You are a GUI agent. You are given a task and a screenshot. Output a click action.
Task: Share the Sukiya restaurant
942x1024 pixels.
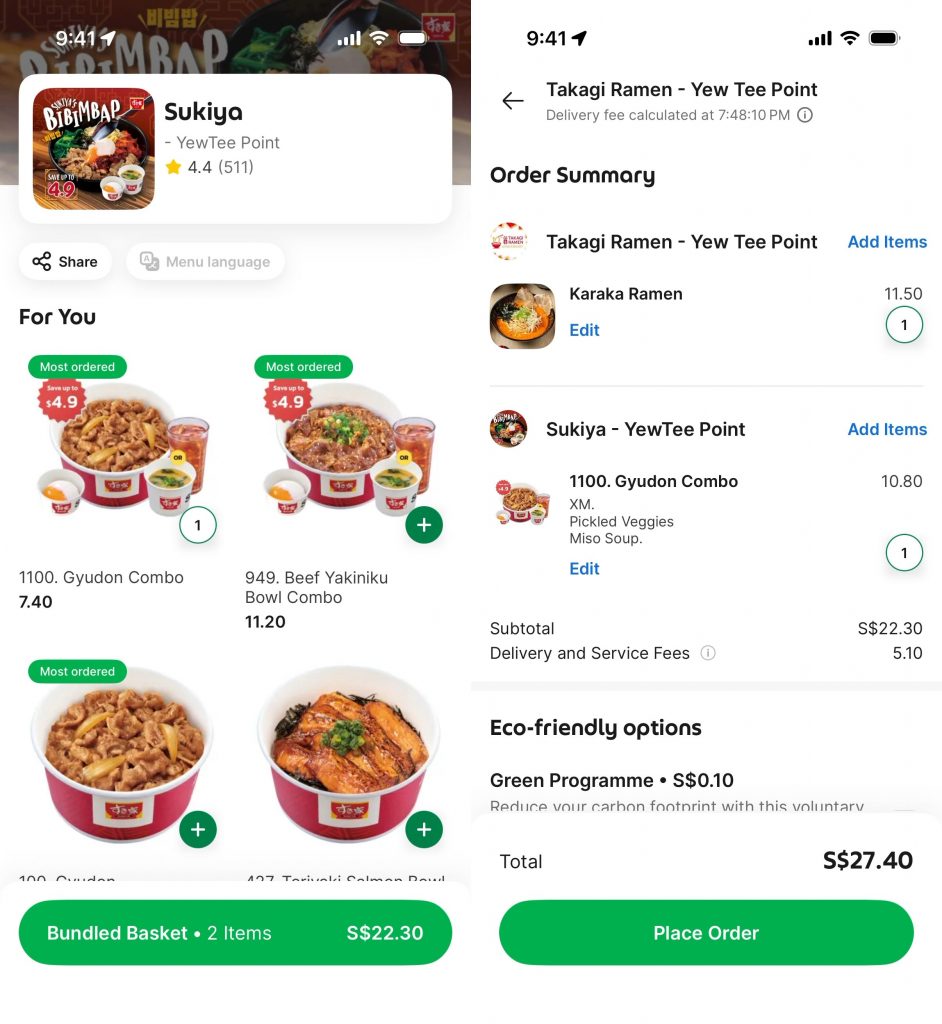point(65,262)
